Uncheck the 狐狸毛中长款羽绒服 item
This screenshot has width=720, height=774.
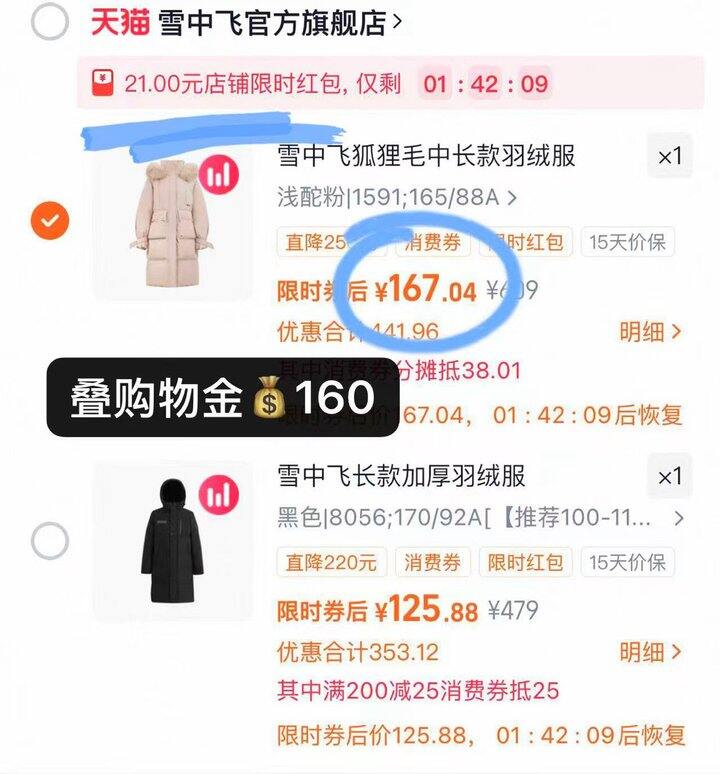(50, 220)
